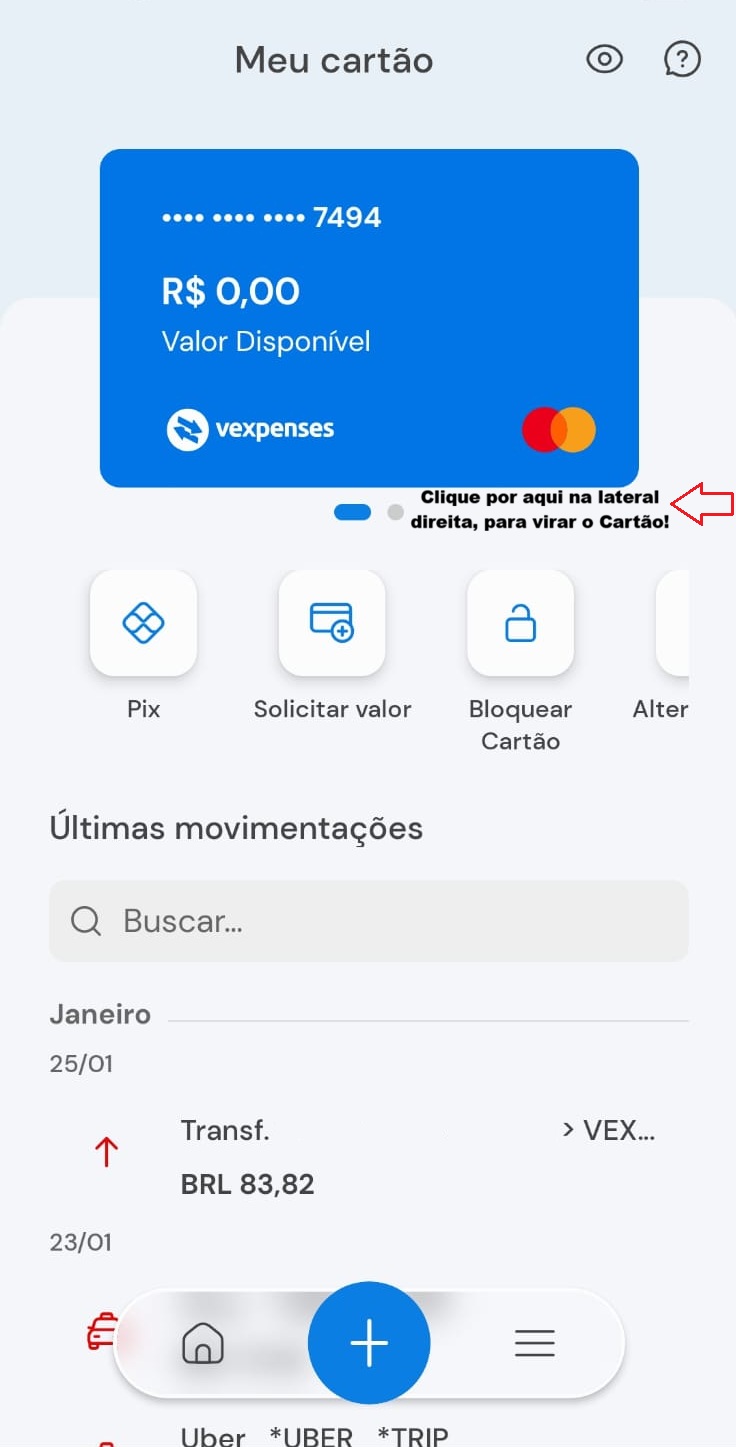
Task: Tap the blue plus button
Action: [369, 1343]
